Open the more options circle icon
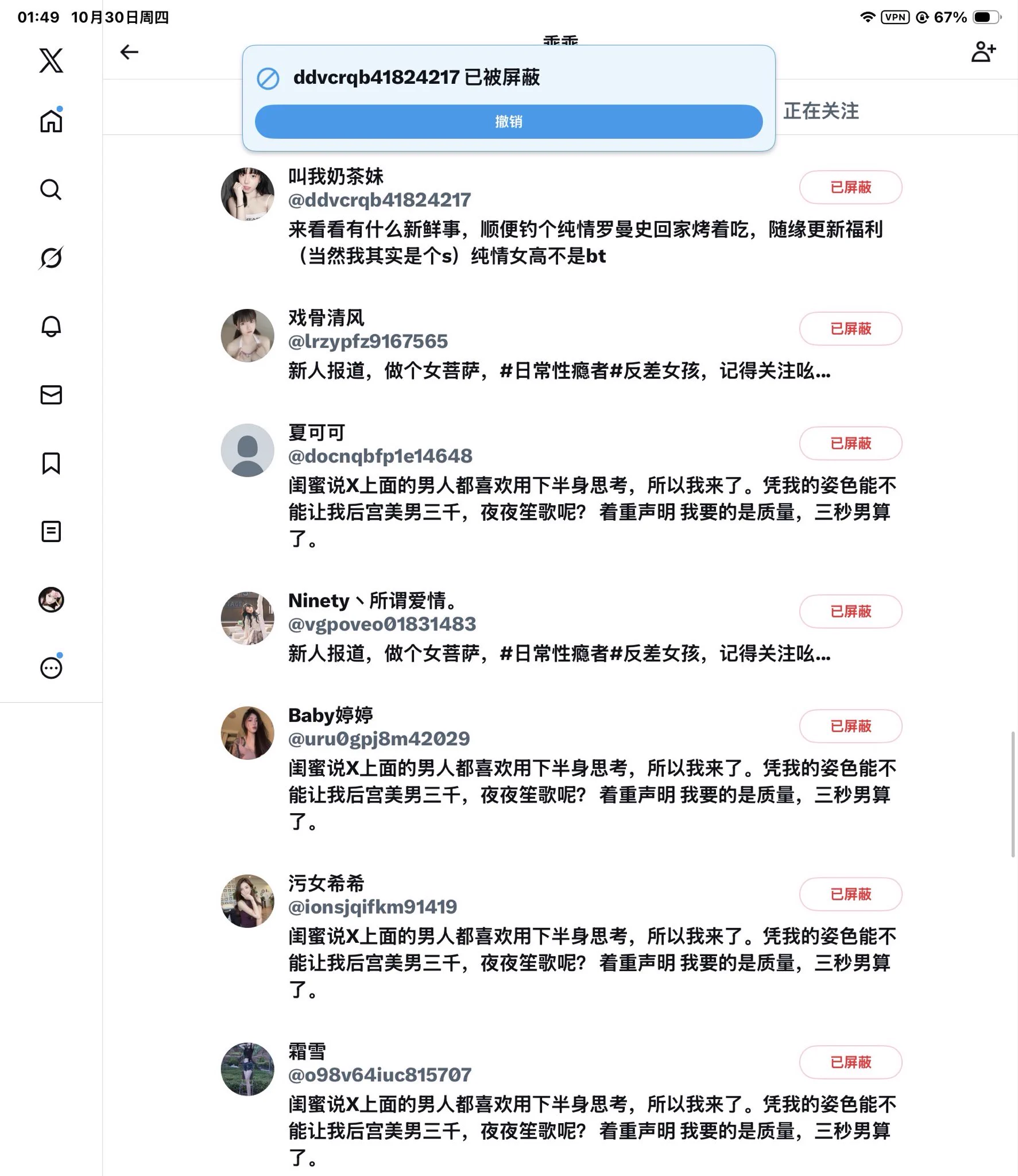 (x=51, y=668)
